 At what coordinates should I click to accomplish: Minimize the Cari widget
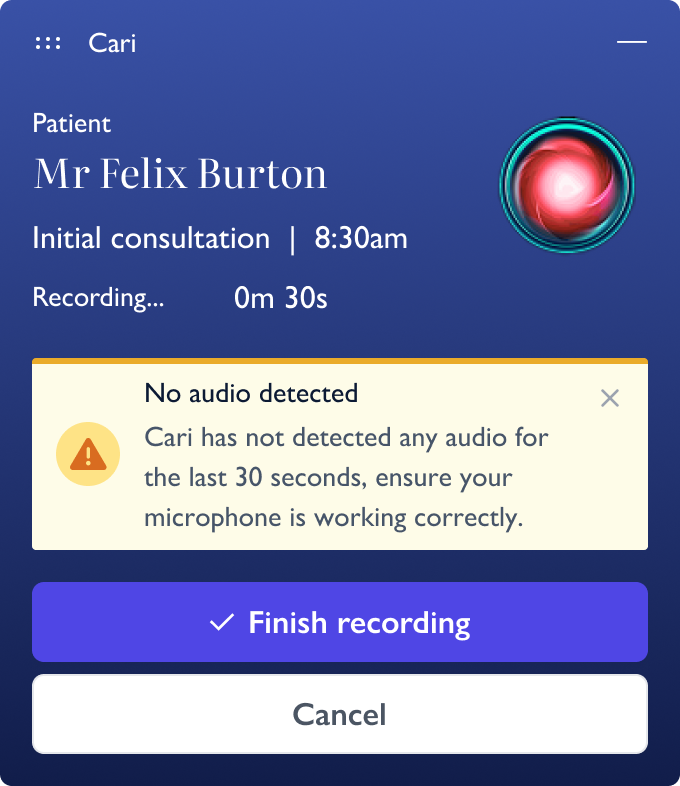[x=632, y=43]
